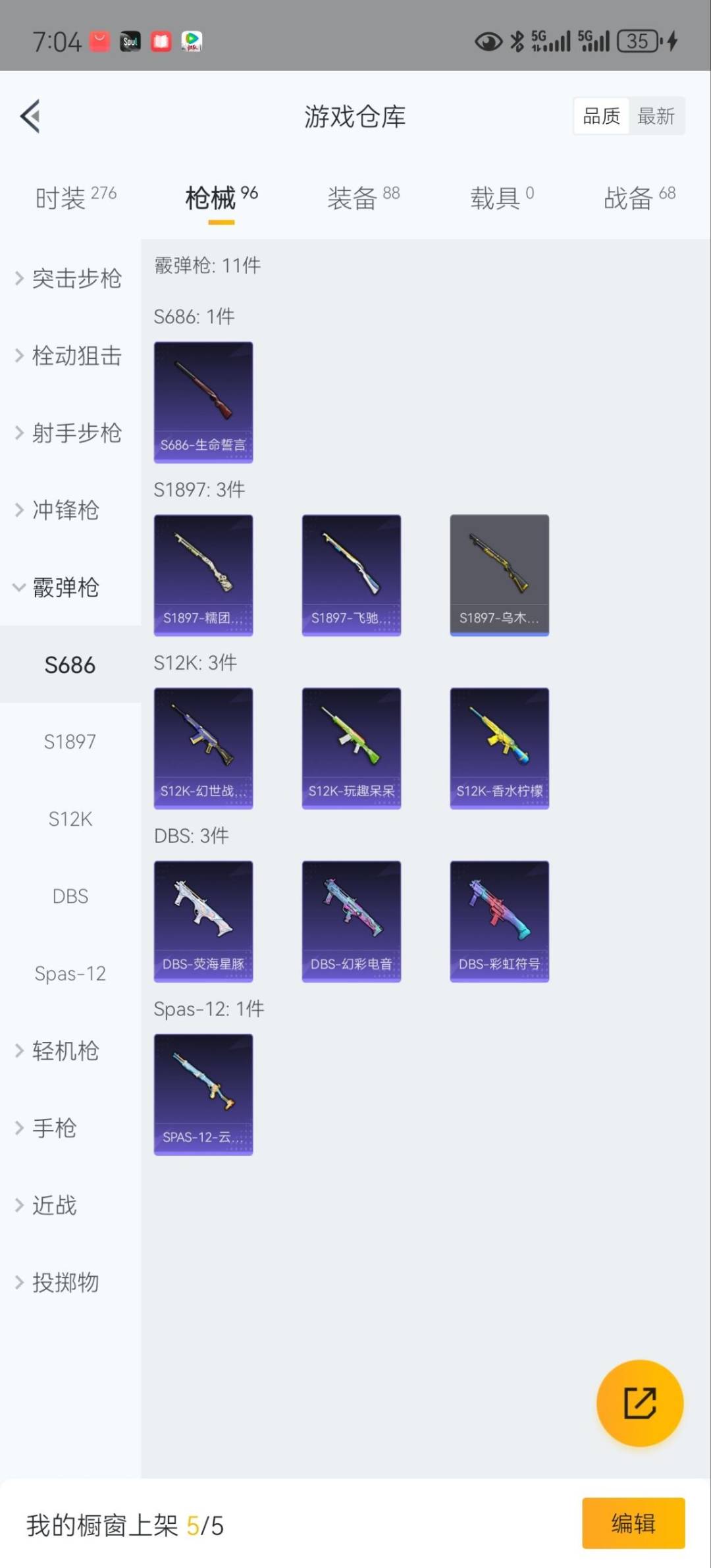Image resolution: width=711 pixels, height=1568 pixels.
Task: Open the 载具 tab
Action: (502, 198)
